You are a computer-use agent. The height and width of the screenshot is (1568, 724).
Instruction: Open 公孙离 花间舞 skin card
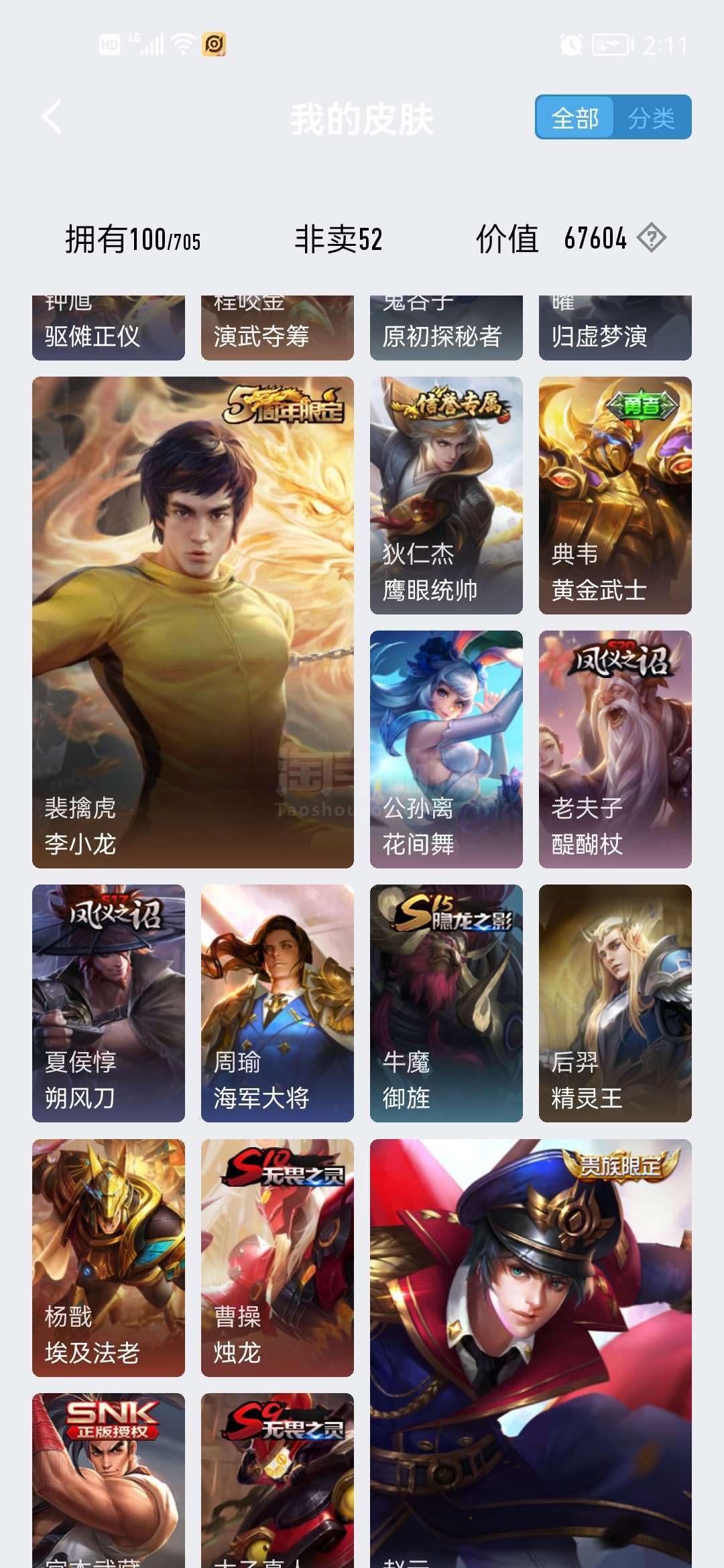tap(446, 748)
